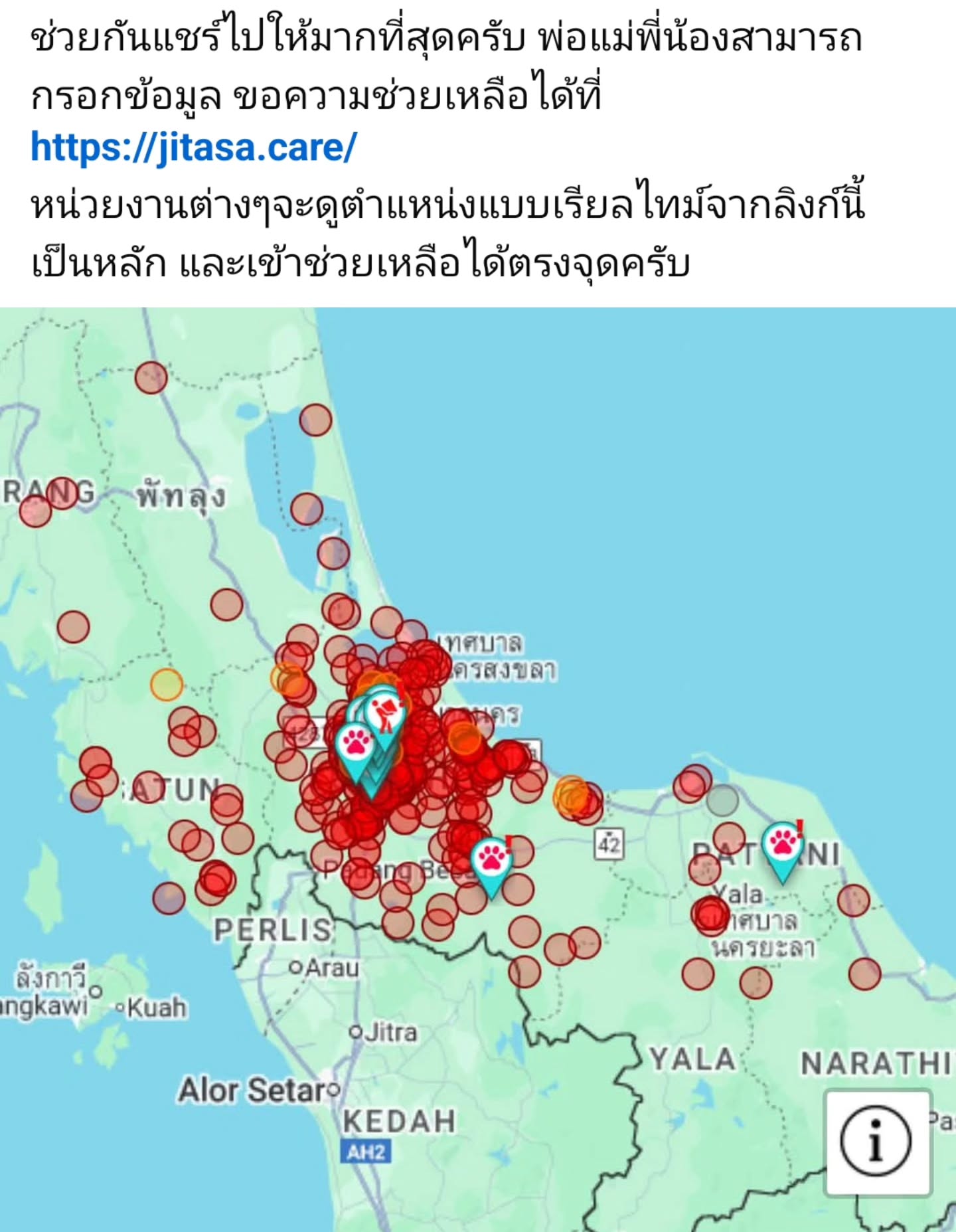Screen dimensions: 956x1232
Task: Select the Jitra town marker dot
Action: tap(355, 1032)
